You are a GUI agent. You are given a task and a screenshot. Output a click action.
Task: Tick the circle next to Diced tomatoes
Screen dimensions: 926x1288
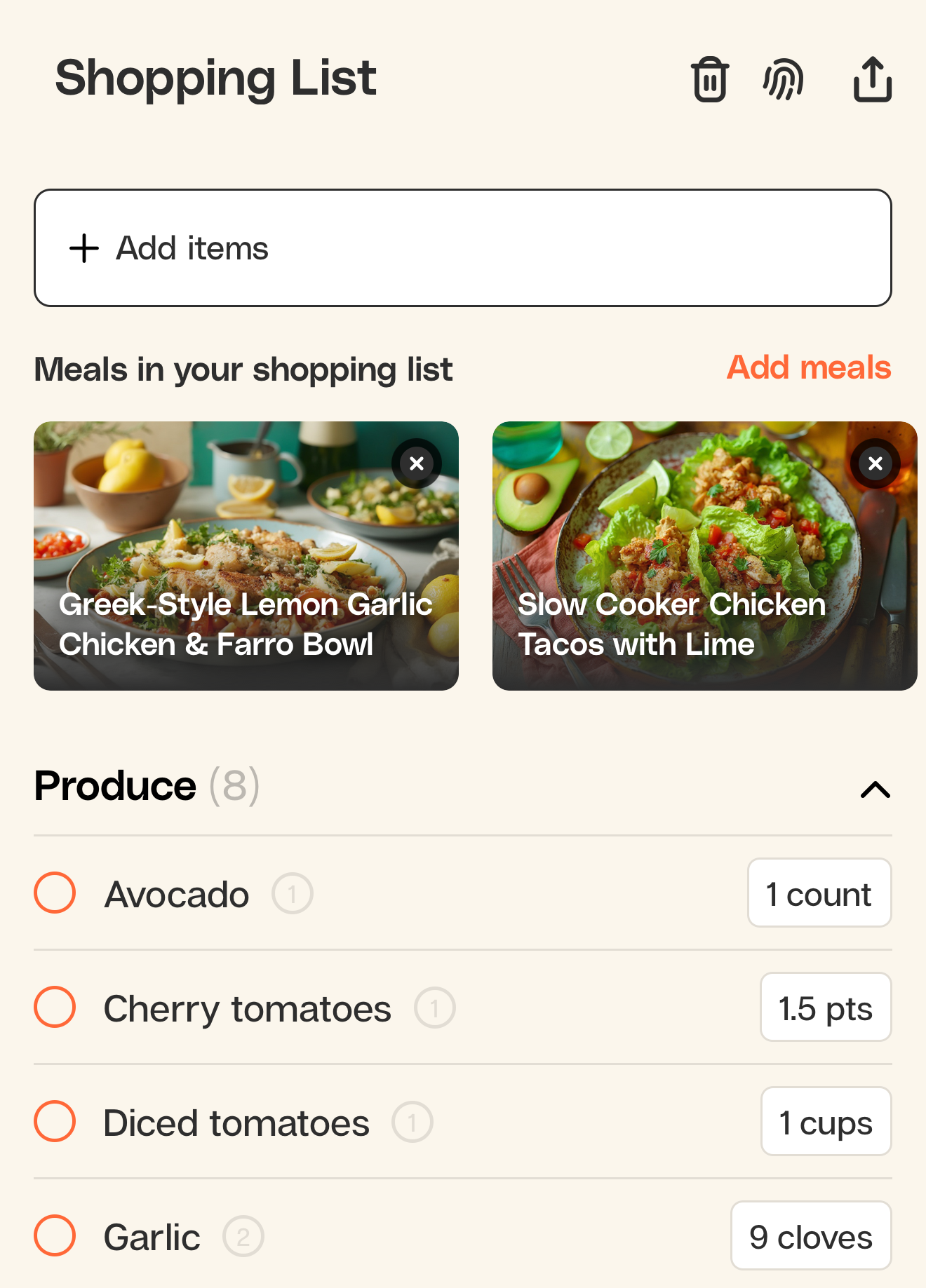point(54,1122)
